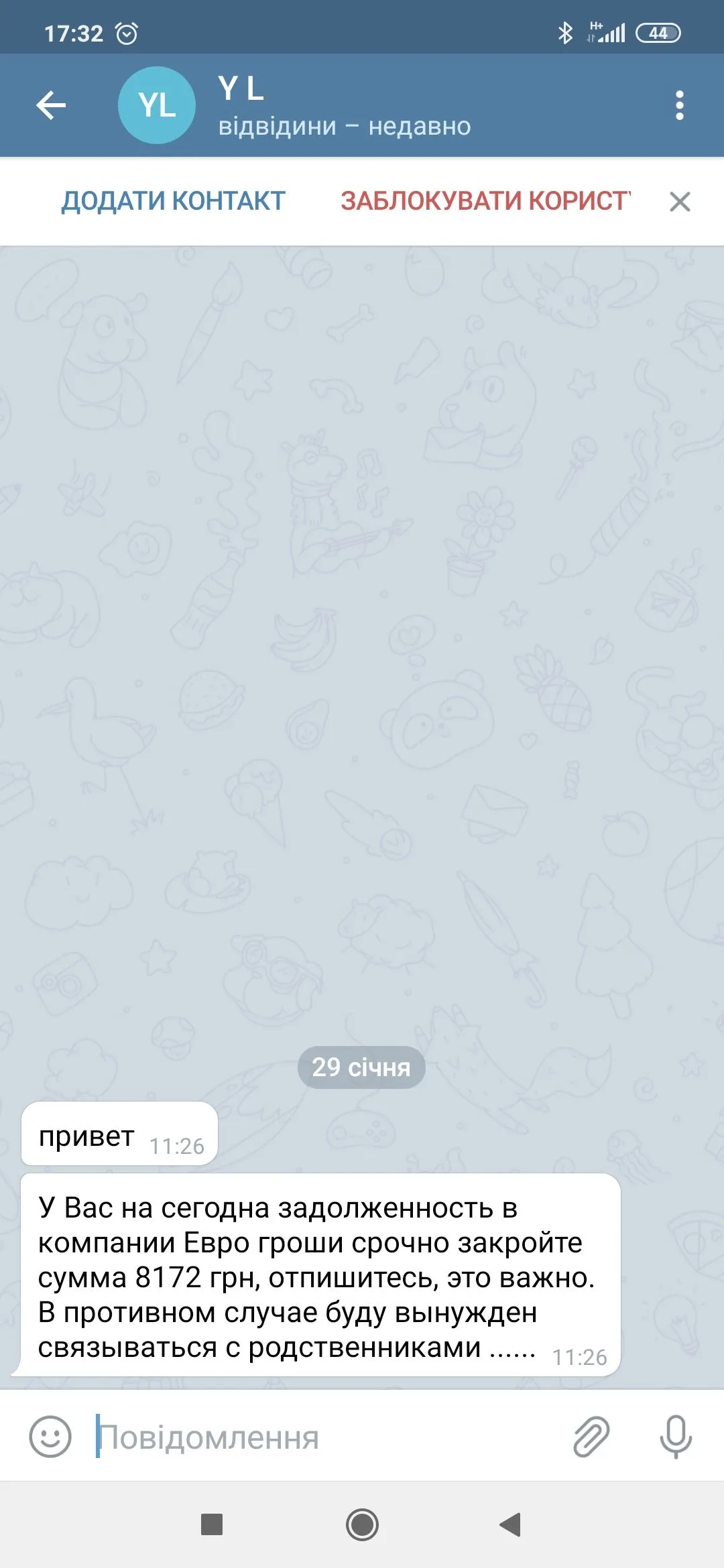Open the three-dot overflow menu

pyautogui.click(x=680, y=105)
